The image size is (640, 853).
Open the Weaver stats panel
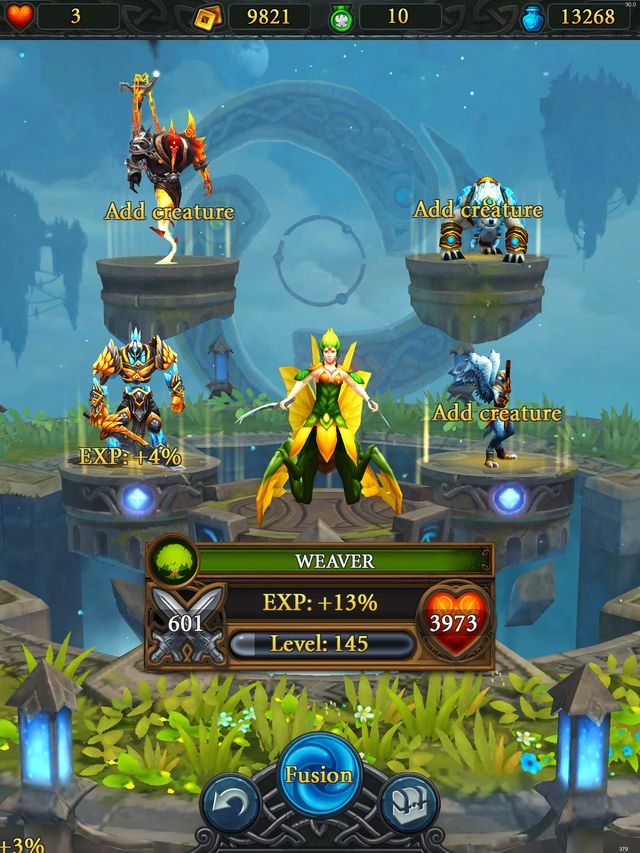pos(320,606)
